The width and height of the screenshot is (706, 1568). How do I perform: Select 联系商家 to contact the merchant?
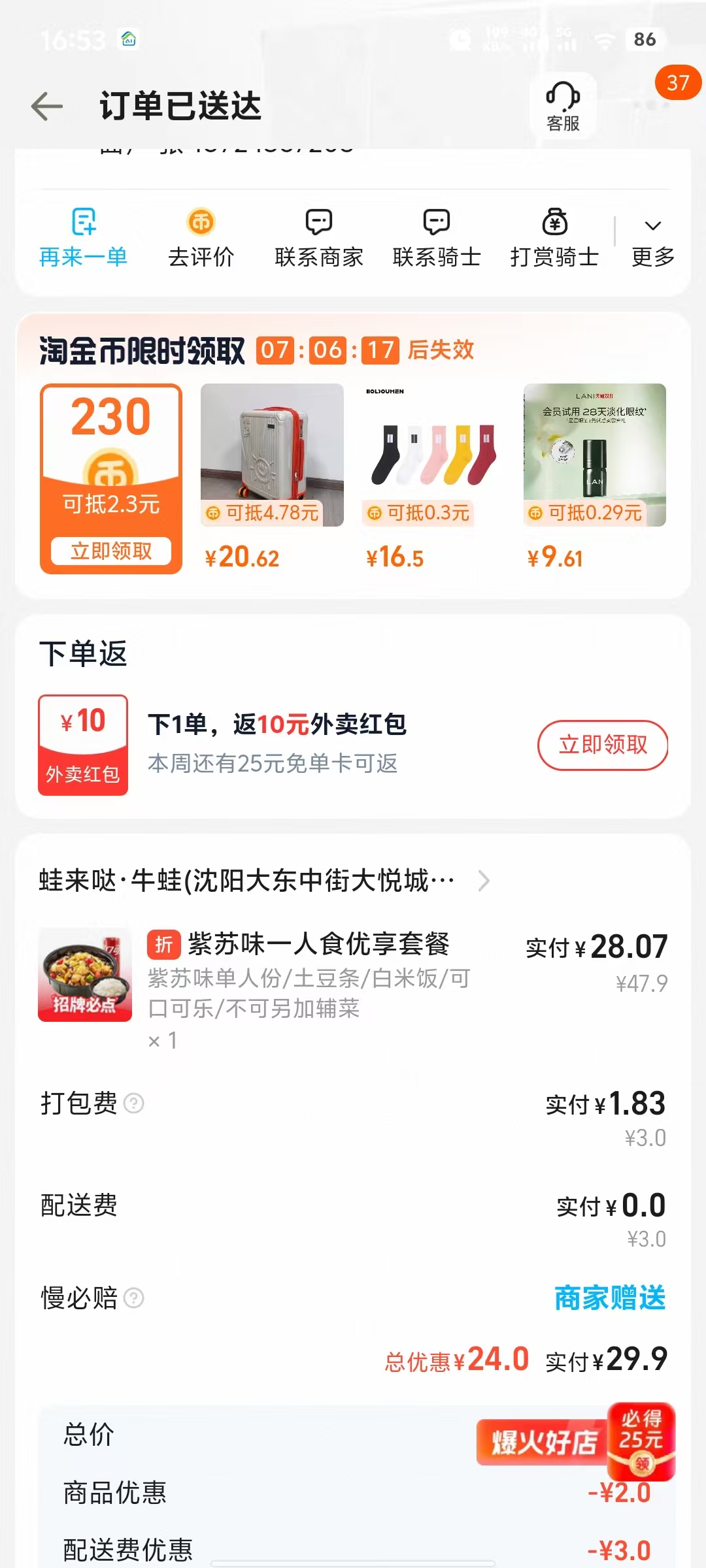pos(318,238)
